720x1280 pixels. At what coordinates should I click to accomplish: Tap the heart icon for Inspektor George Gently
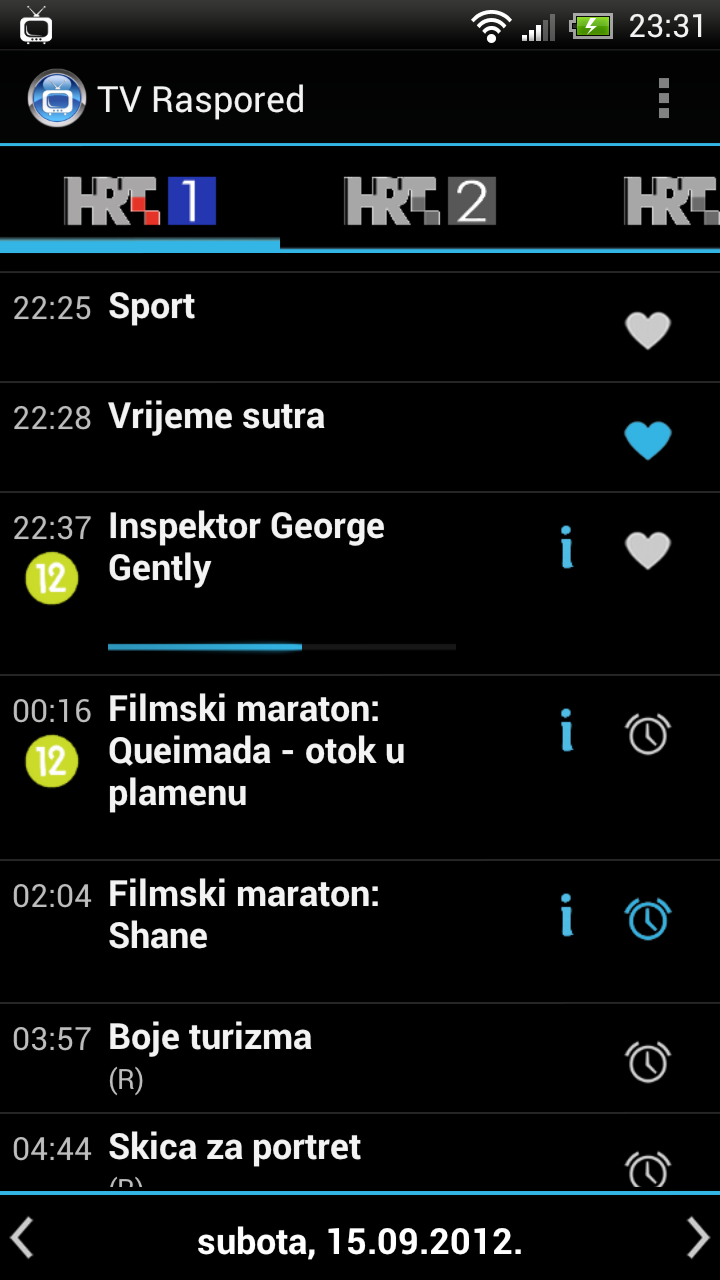point(647,550)
